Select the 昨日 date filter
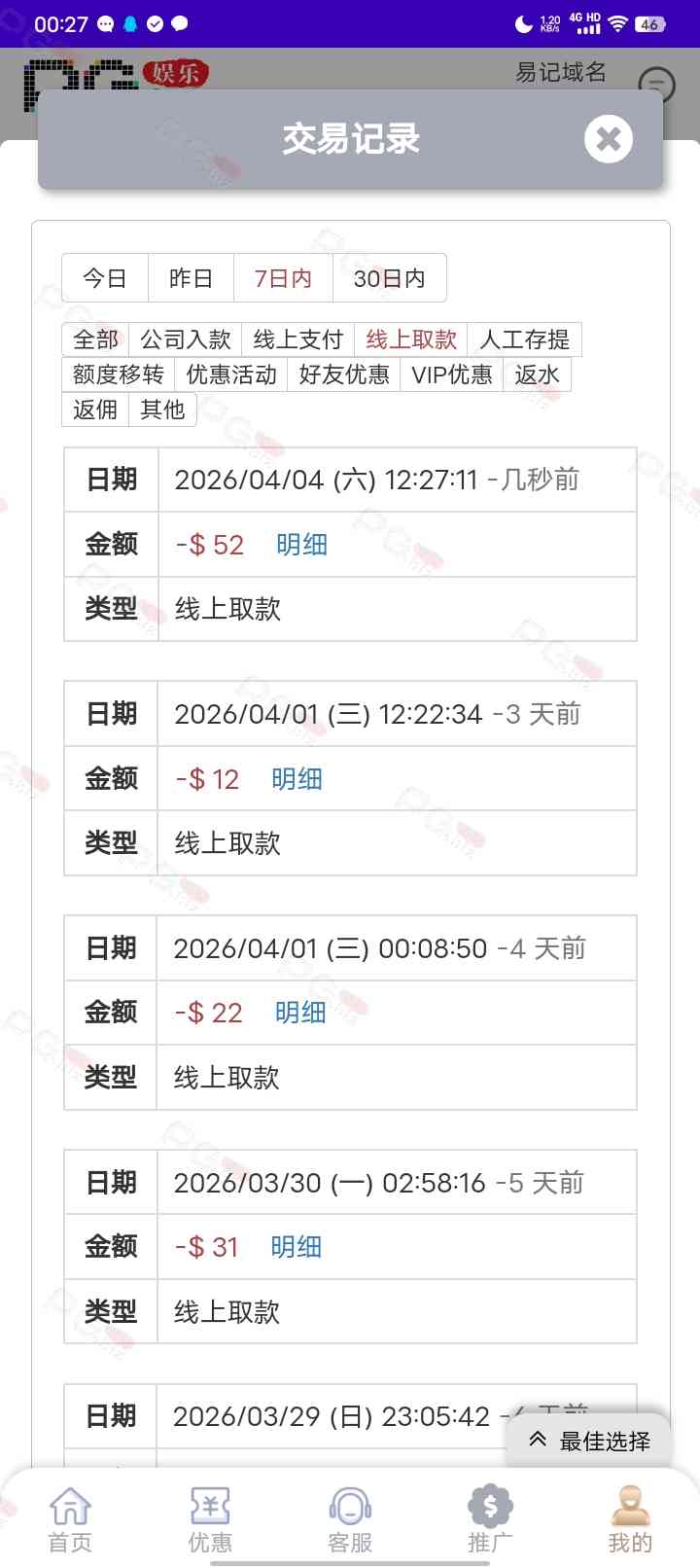Screen dimensions: 700x1568 pyautogui.click(x=191, y=279)
